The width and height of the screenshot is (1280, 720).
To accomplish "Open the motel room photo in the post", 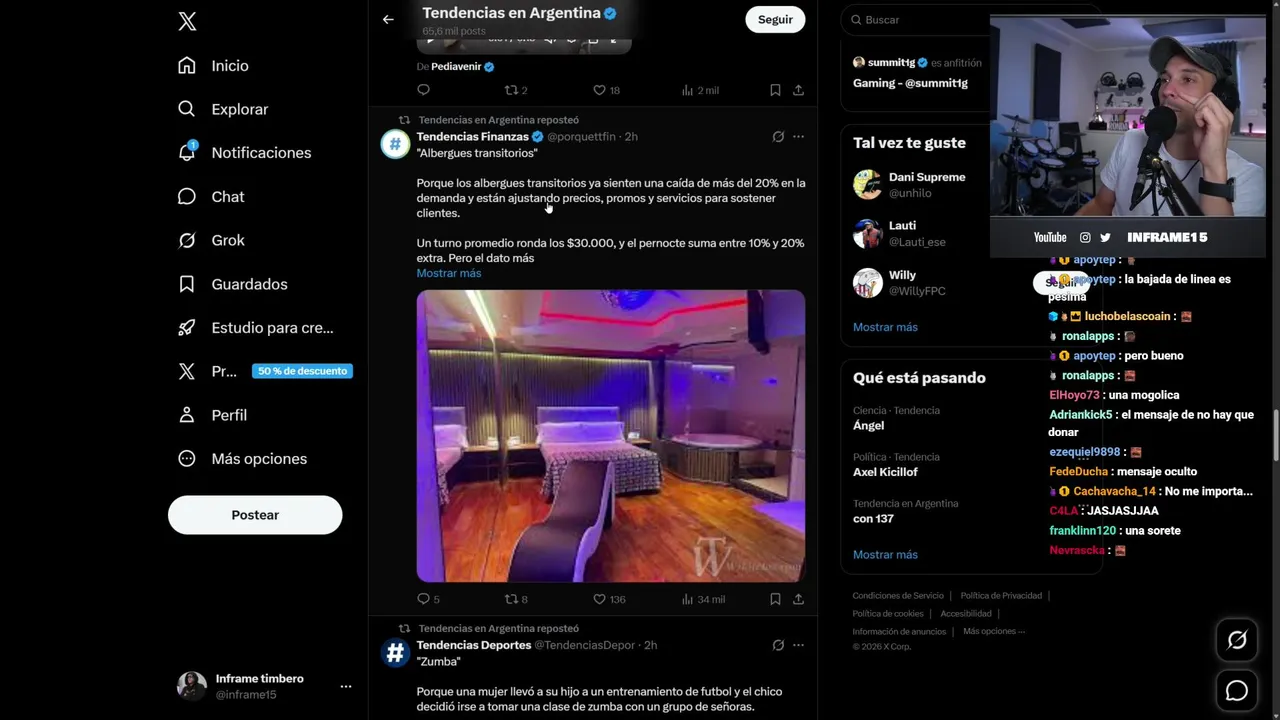I will 610,435.
